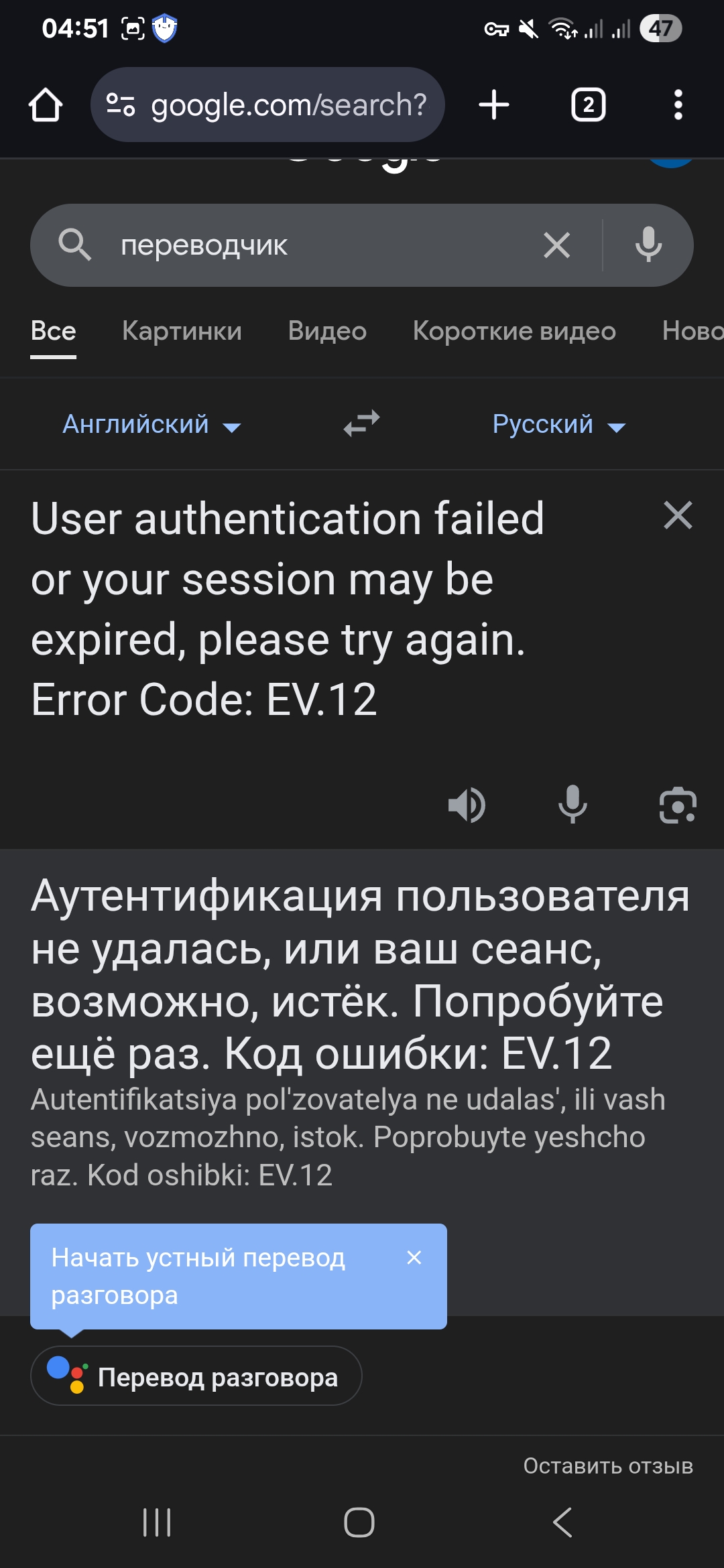This screenshot has height=1568, width=724.
Task: Switch to the Короткие видео tab
Action: 514,331
